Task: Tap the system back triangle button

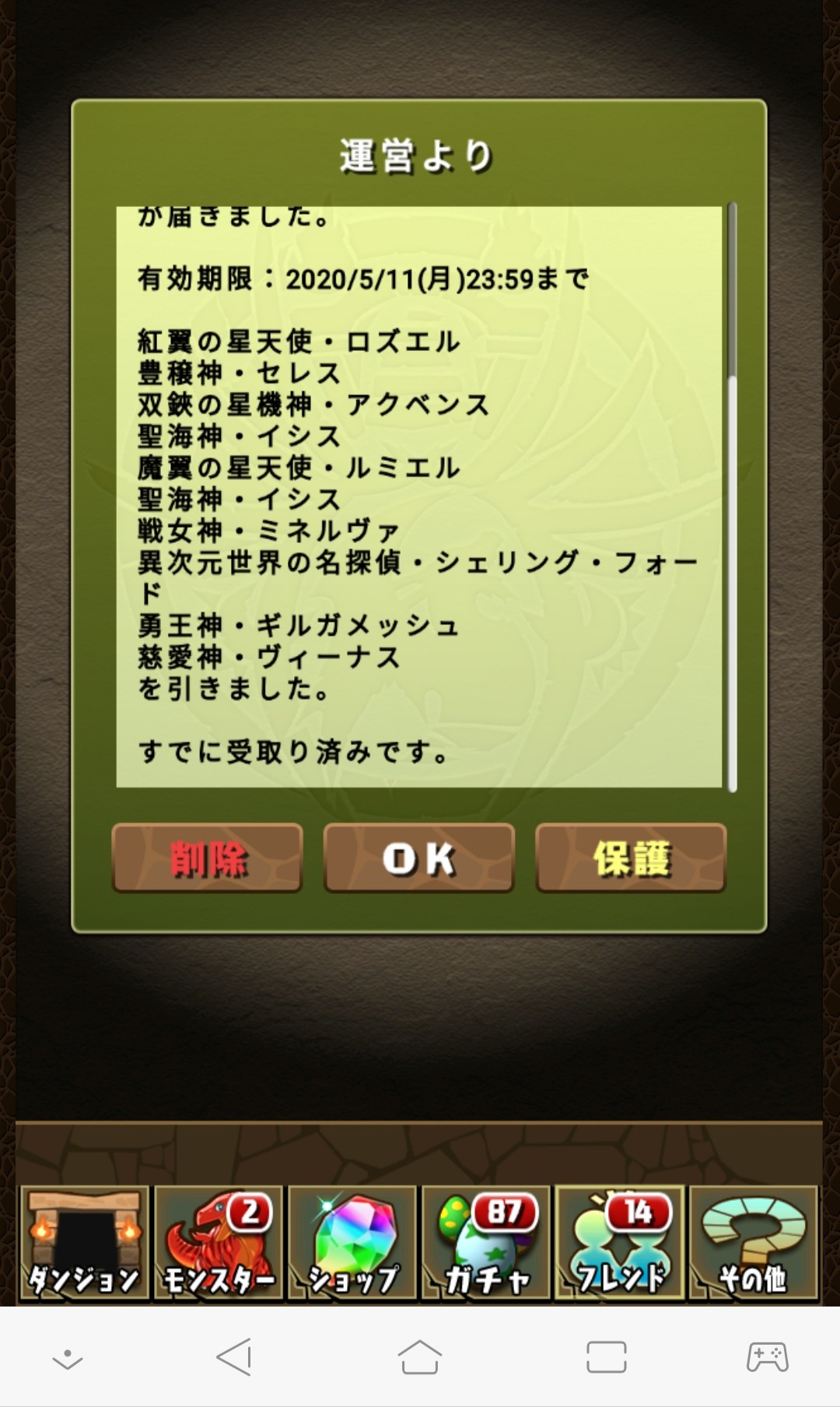Action: pyautogui.click(x=234, y=1357)
